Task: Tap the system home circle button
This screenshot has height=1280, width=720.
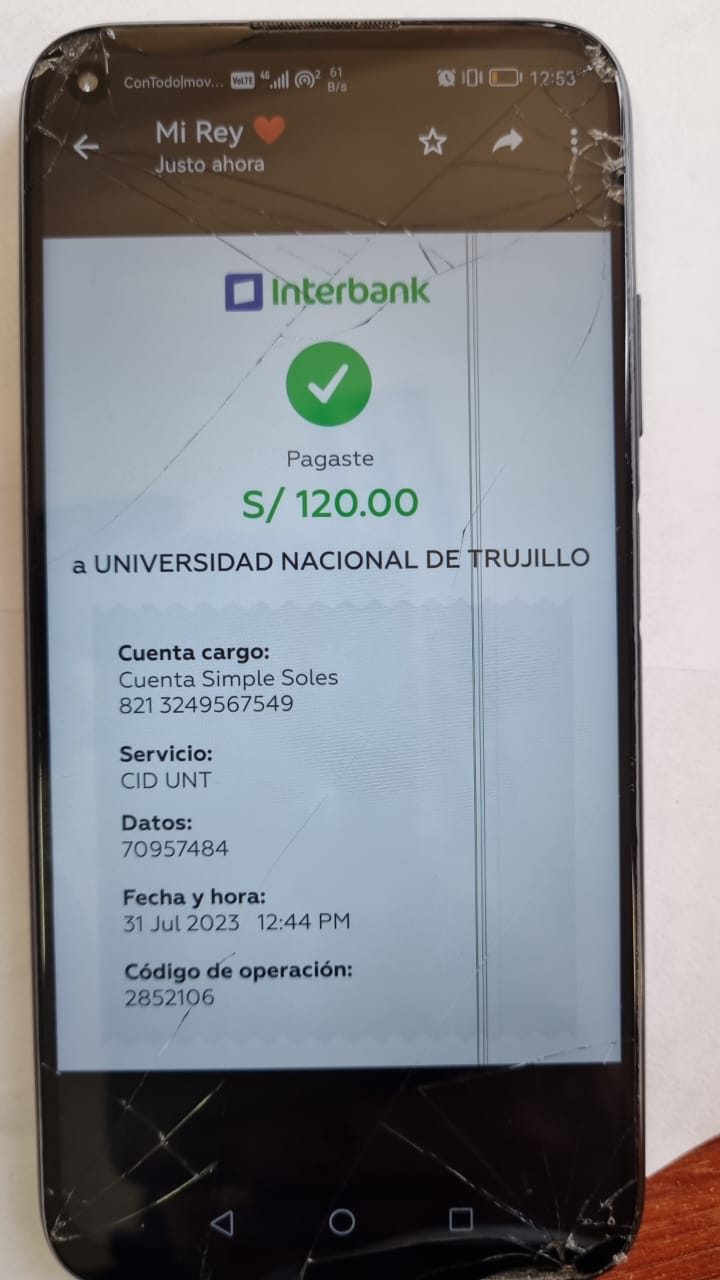Action: coord(342,1221)
